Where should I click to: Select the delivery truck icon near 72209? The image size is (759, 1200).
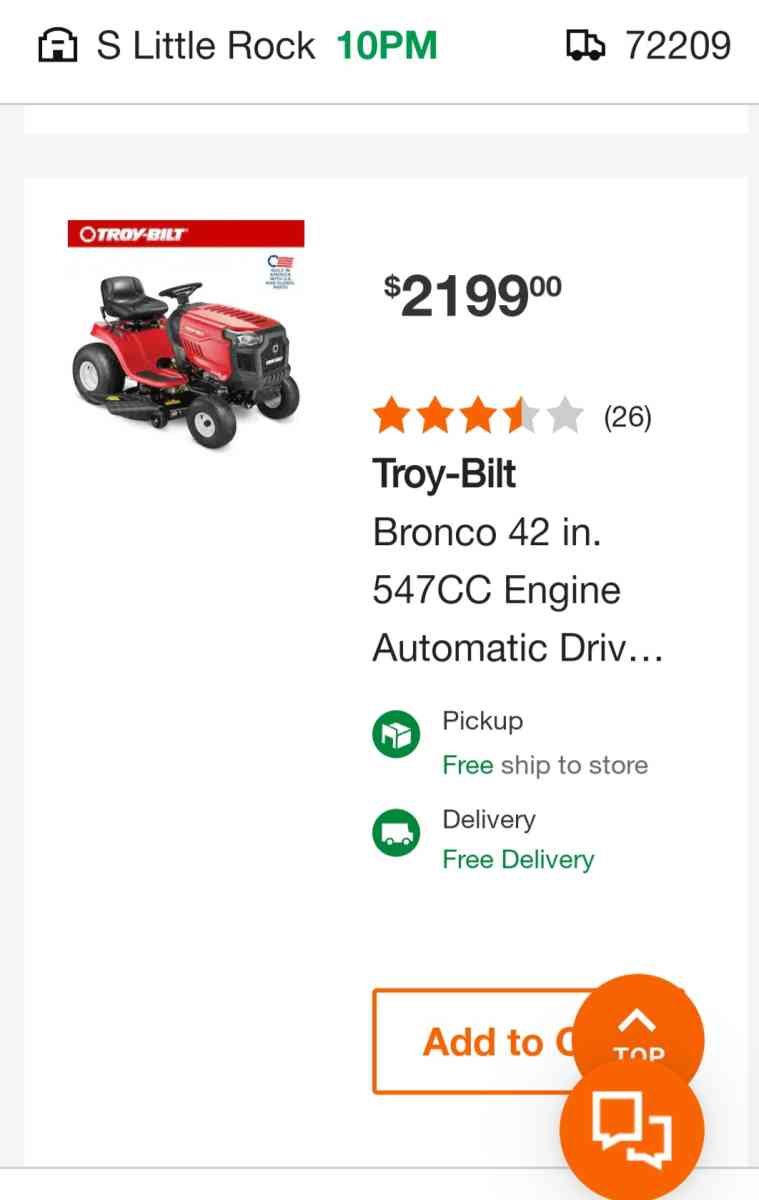[587, 44]
